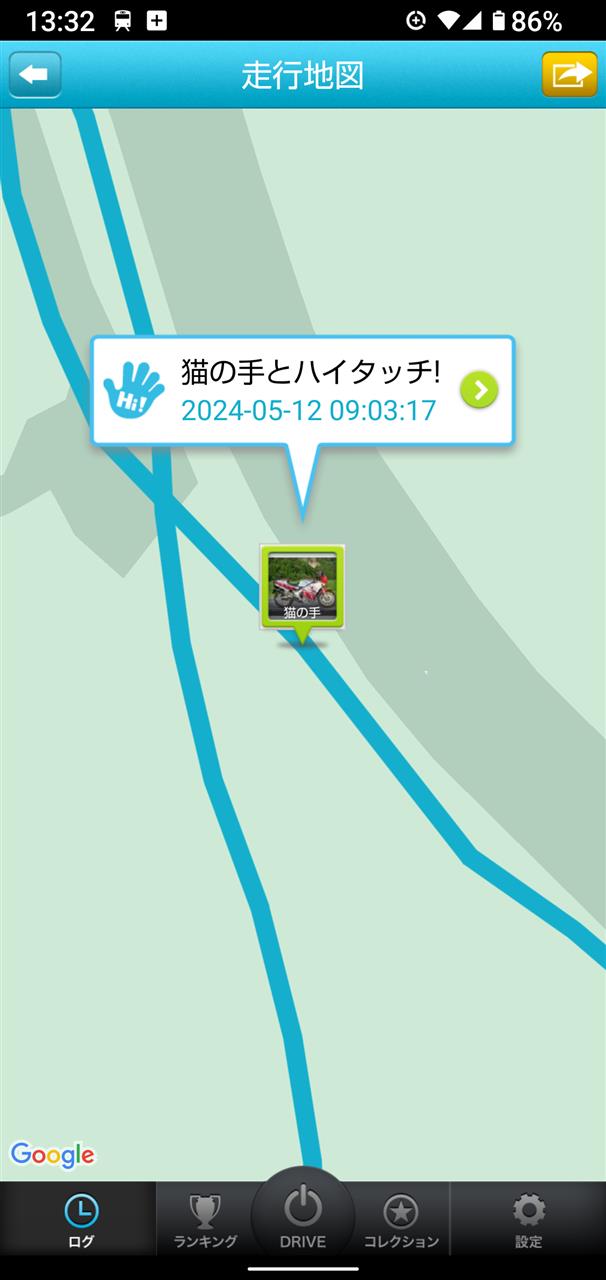The height and width of the screenshot is (1280, 606).
Task: Share the driving map
Action: (x=569, y=75)
